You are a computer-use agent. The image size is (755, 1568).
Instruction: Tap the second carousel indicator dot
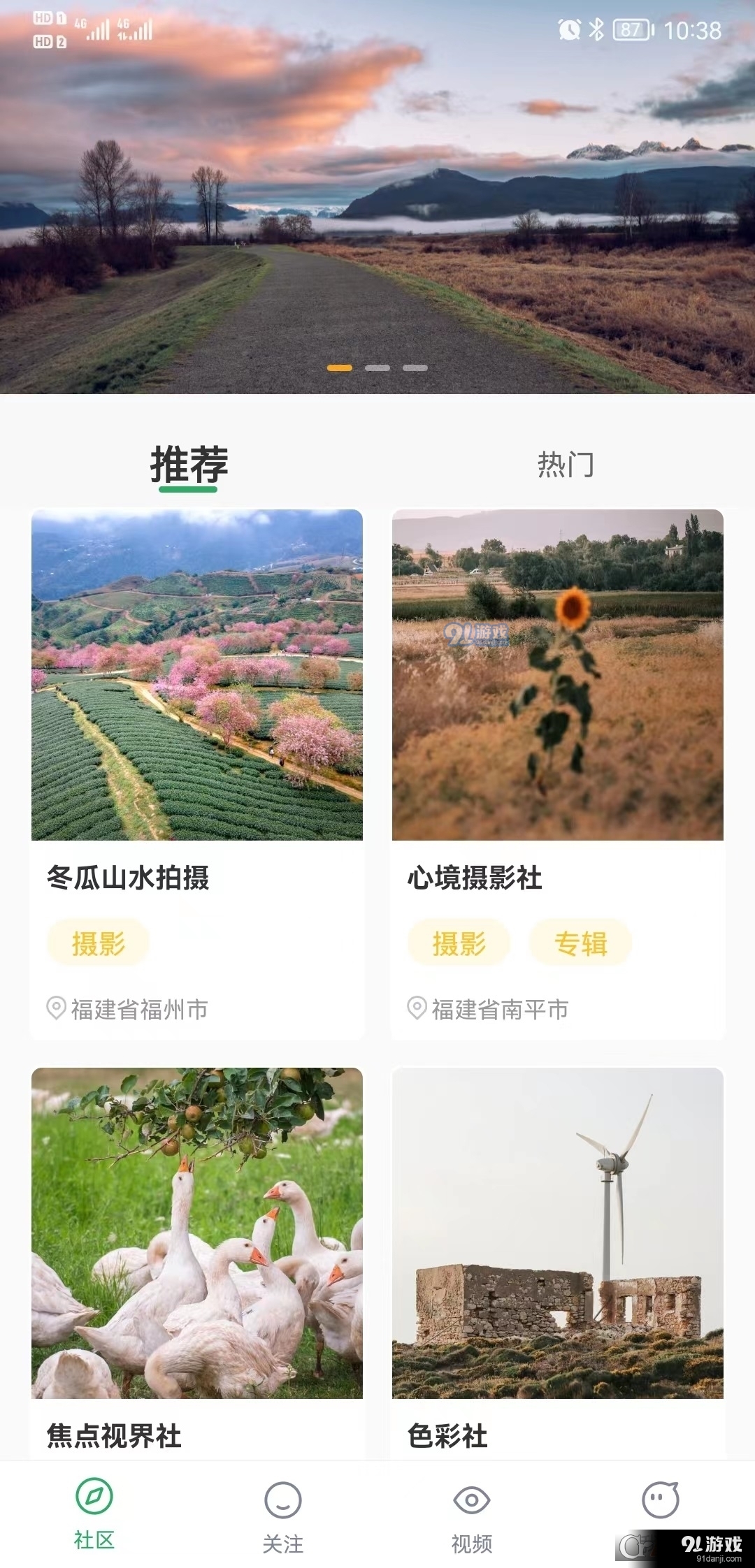[x=378, y=366]
